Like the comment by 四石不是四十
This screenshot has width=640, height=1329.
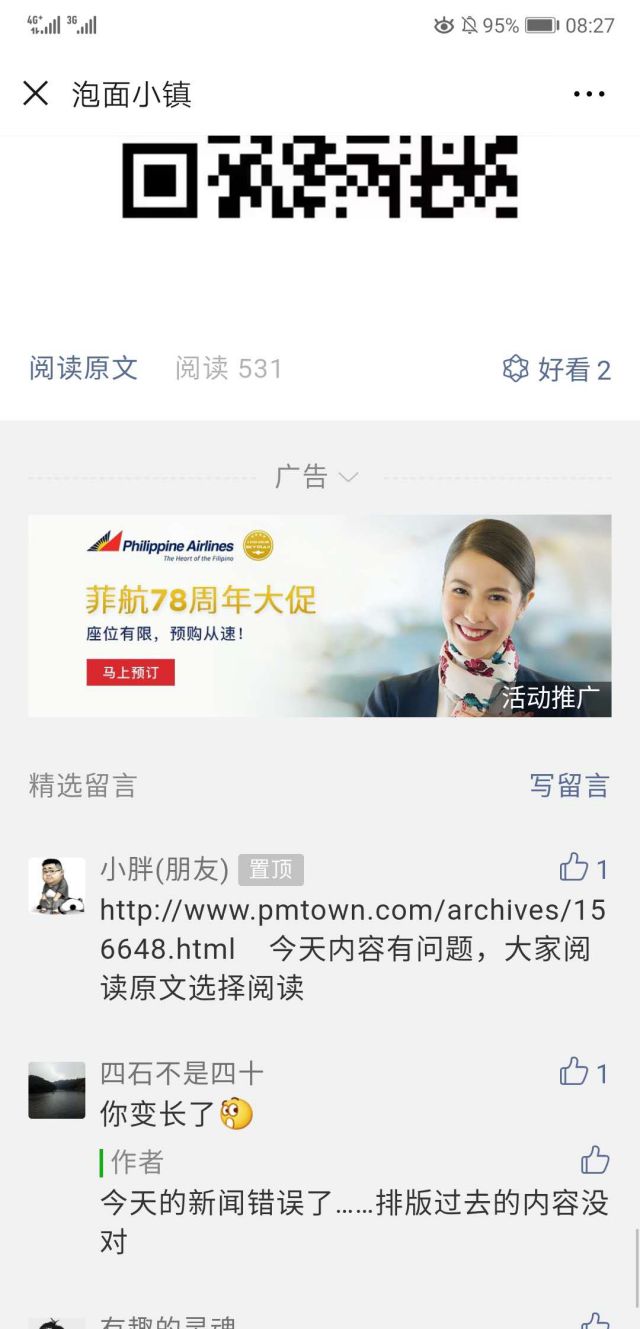tap(574, 1073)
